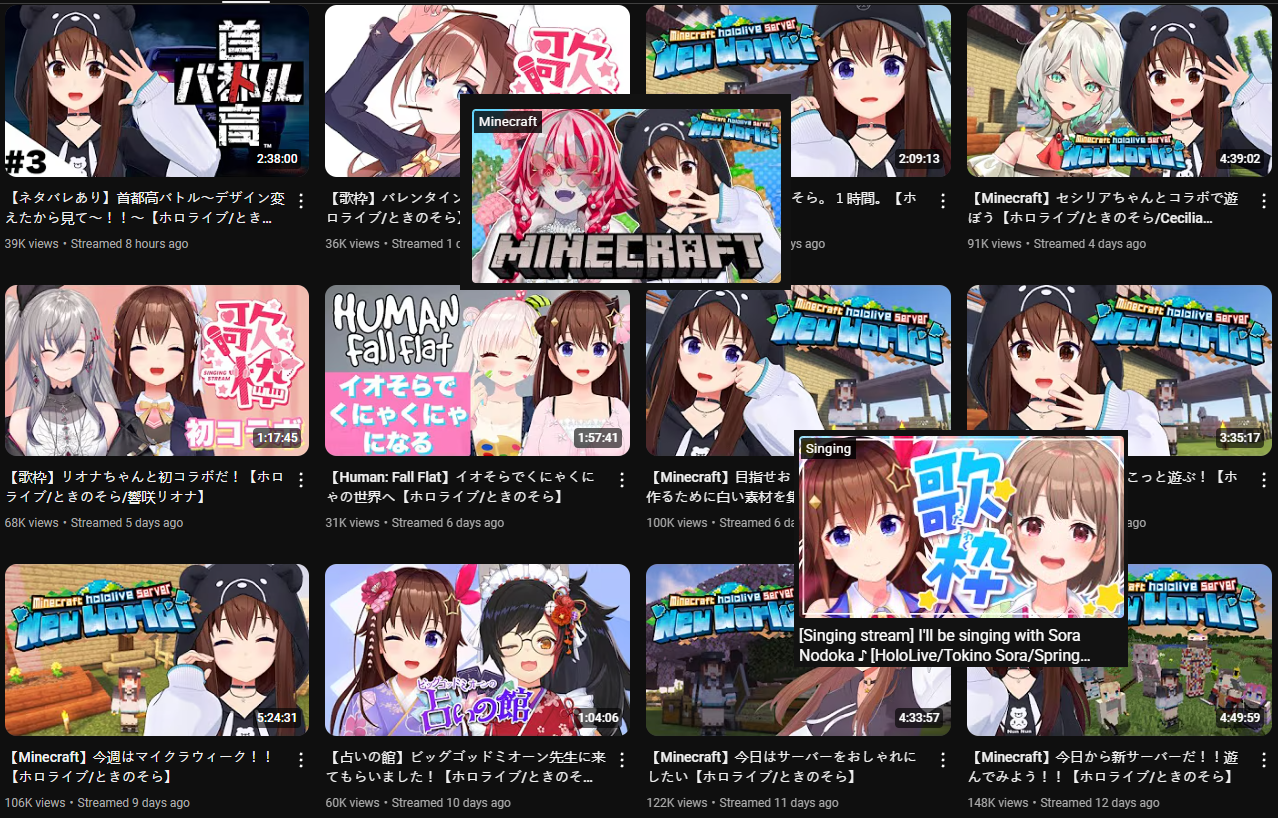
Task: Open the overflow menu for リオナちゃん 歌枠 video
Action: coord(300,480)
